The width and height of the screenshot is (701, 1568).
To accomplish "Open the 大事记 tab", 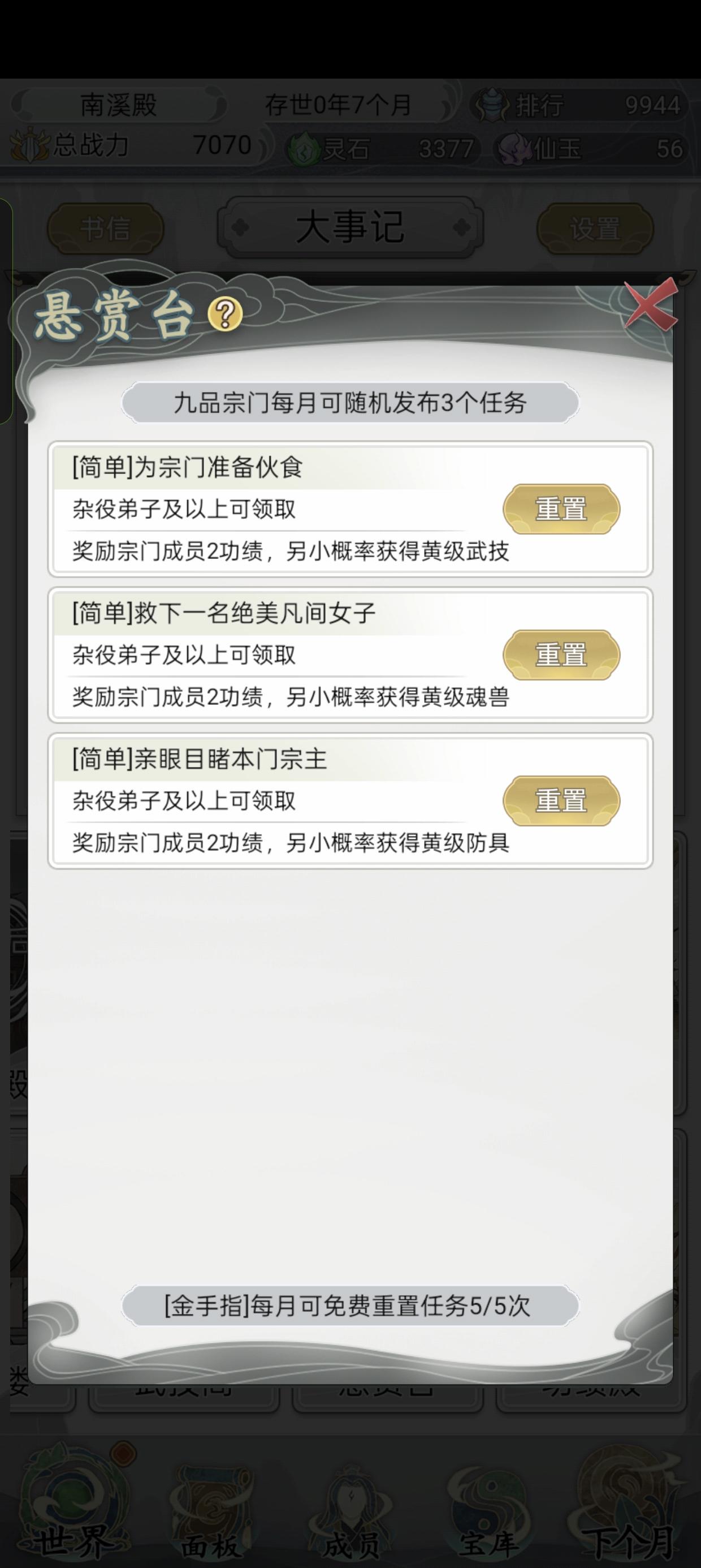I will (x=349, y=227).
